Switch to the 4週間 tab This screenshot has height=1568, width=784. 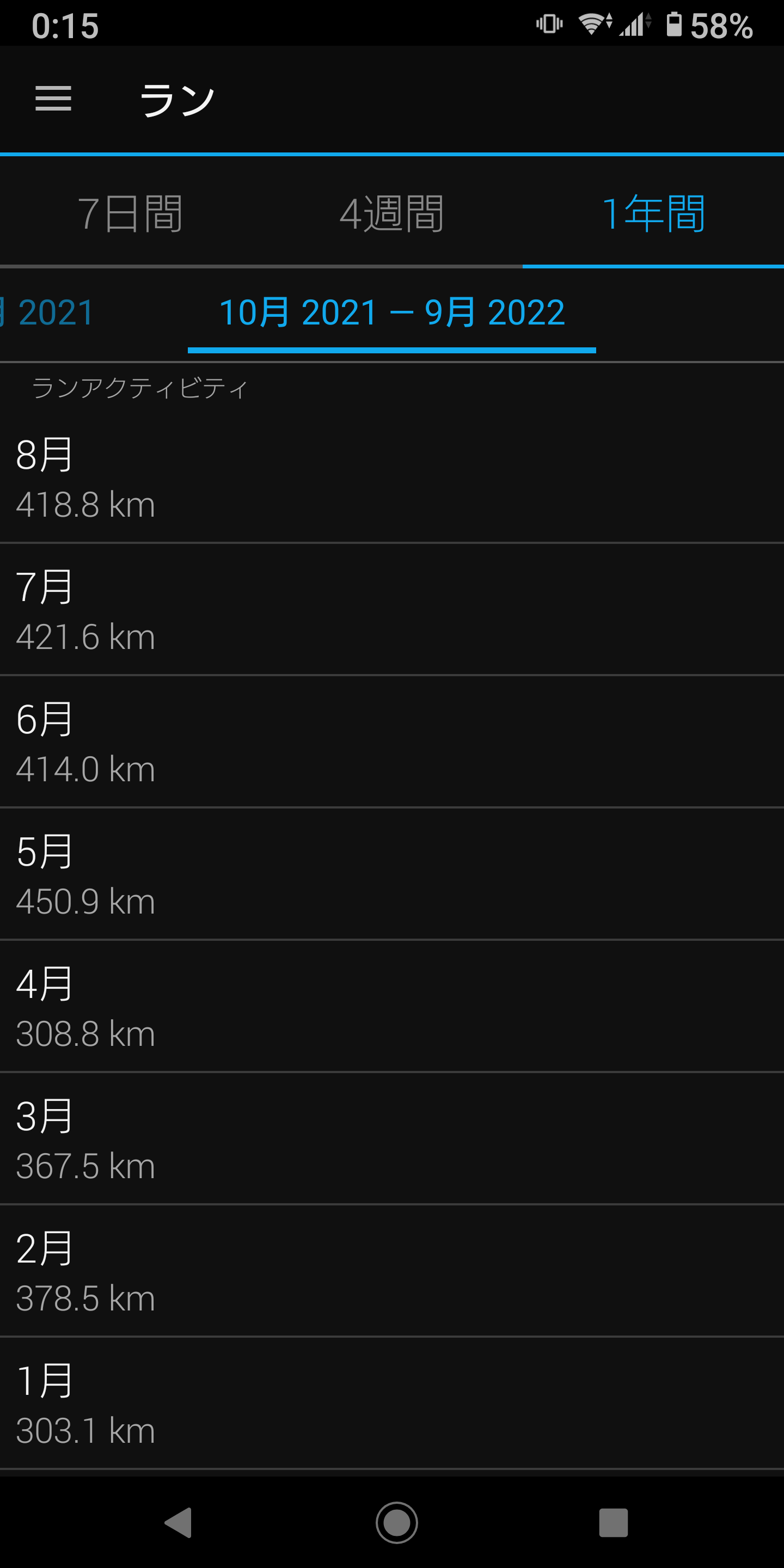[391, 213]
